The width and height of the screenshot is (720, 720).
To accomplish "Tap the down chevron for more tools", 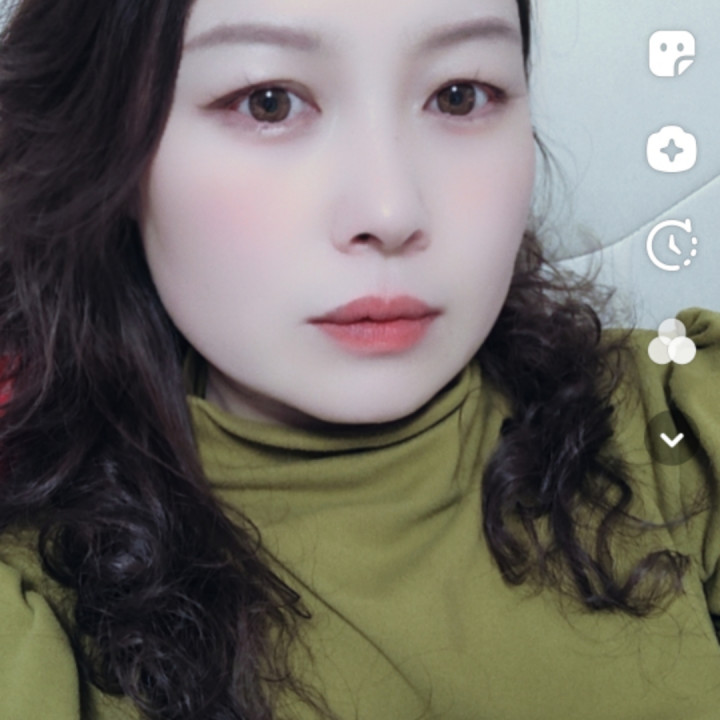I will (671, 439).
